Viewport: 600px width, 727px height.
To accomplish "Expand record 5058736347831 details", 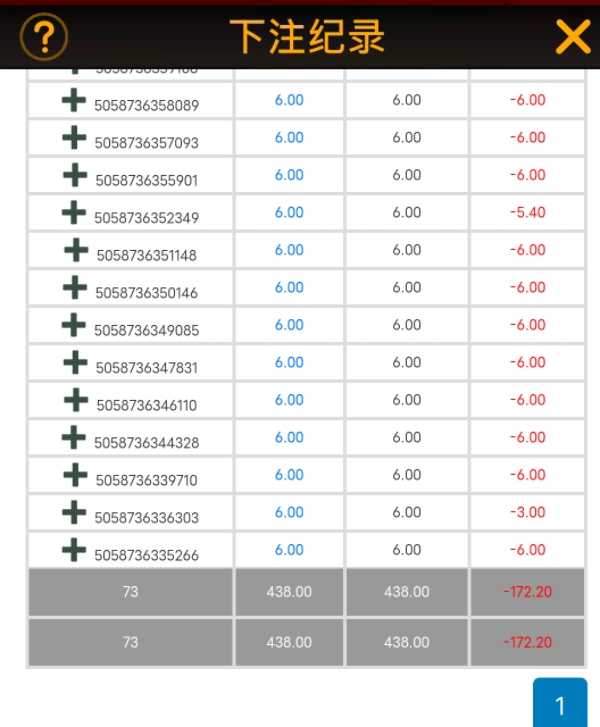I will pos(76,362).
